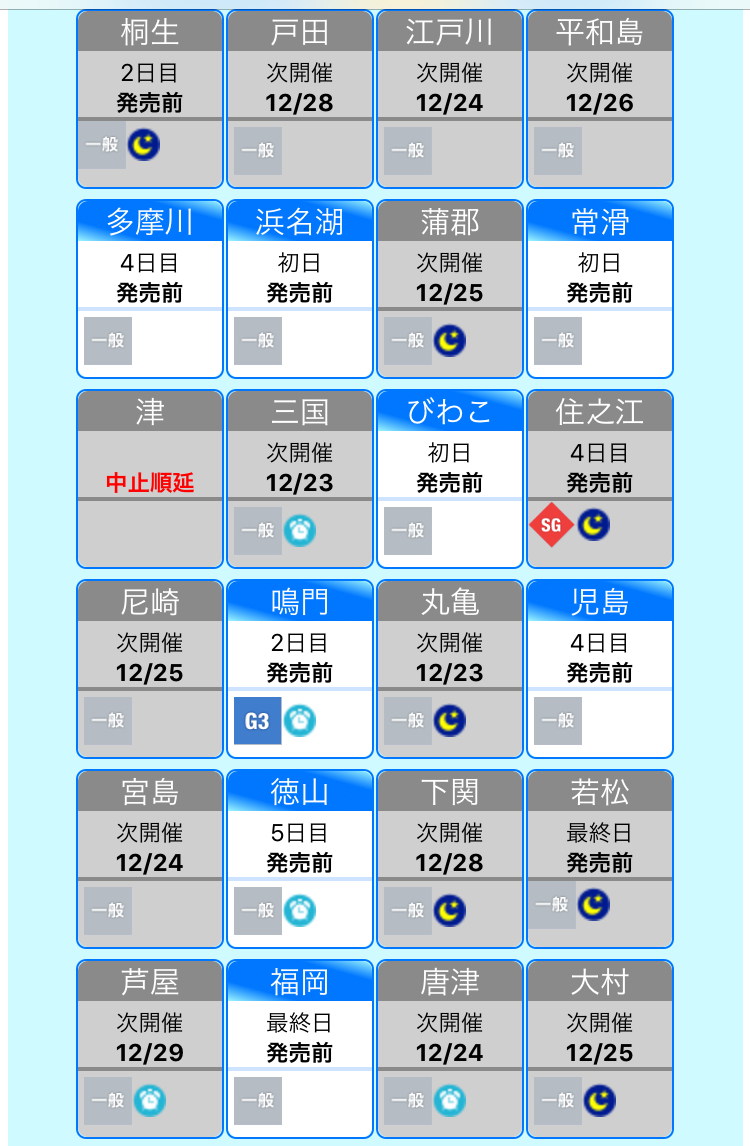
Task: Open 浜名湖 first-day race card
Action: pos(300,288)
